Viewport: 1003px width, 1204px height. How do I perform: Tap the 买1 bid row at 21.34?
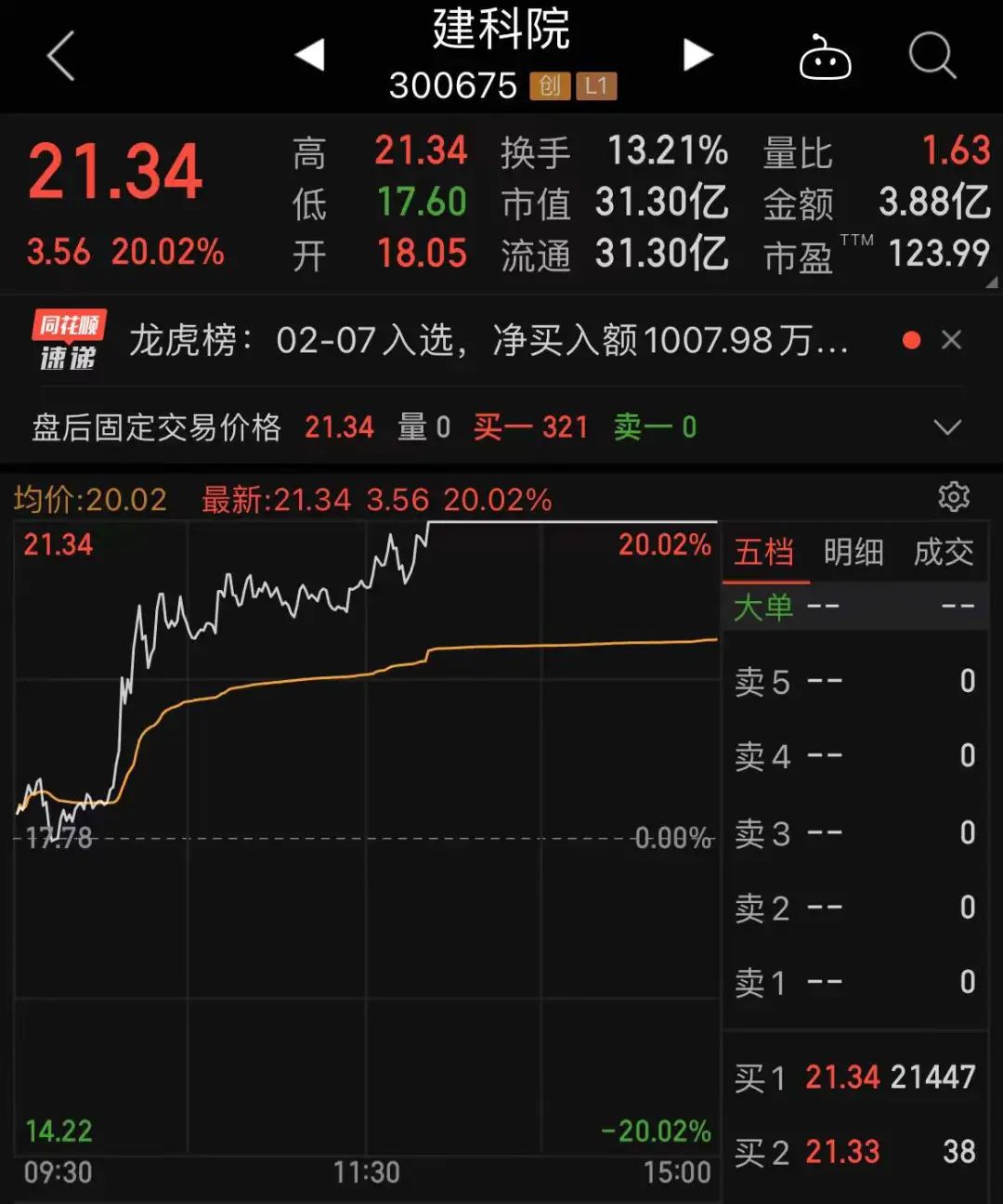pos(853,1078)
